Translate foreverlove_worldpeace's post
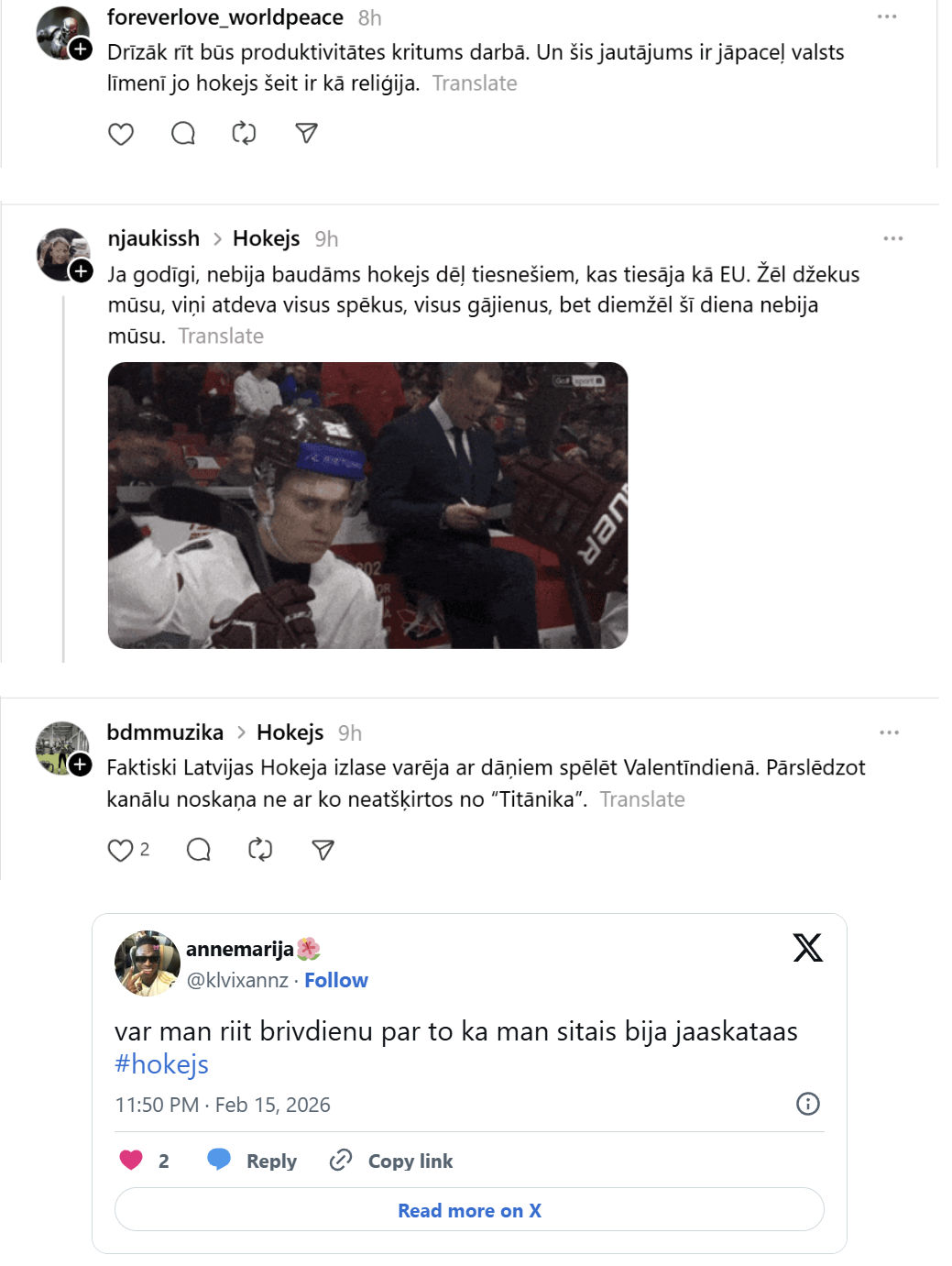 (475, 83)
